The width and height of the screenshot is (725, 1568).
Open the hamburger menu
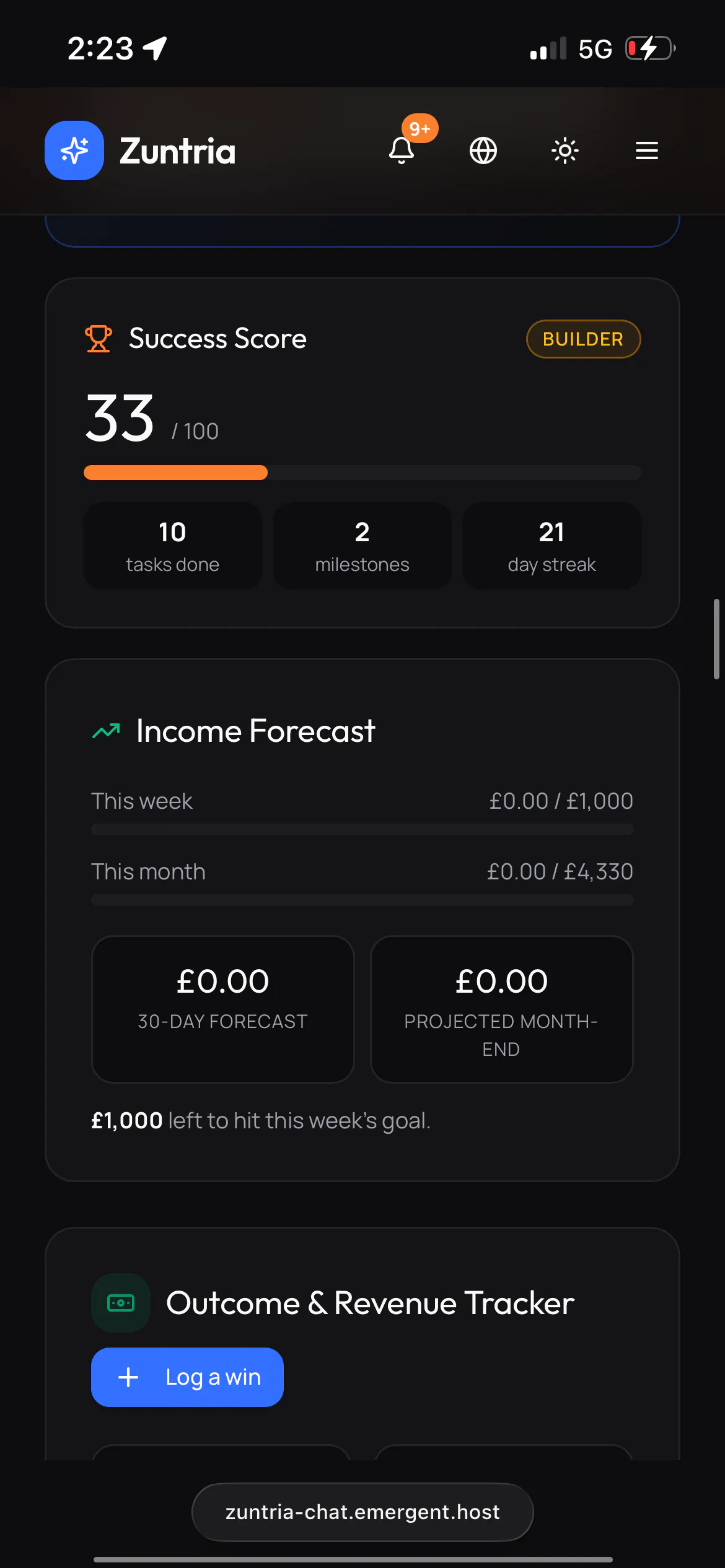coord(647,150)
